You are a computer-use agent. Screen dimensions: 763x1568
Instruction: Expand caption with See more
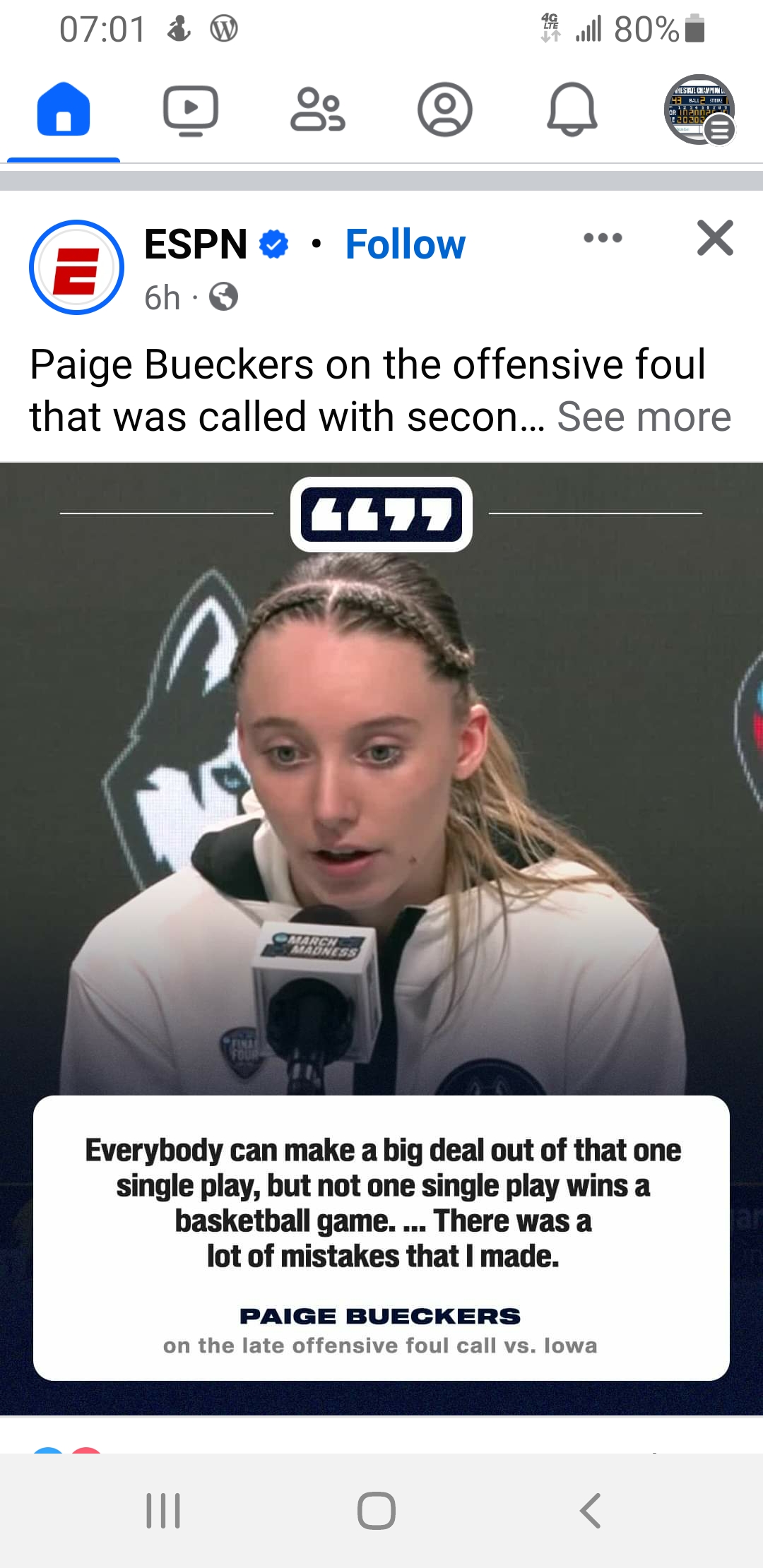[x=644, y=417]
